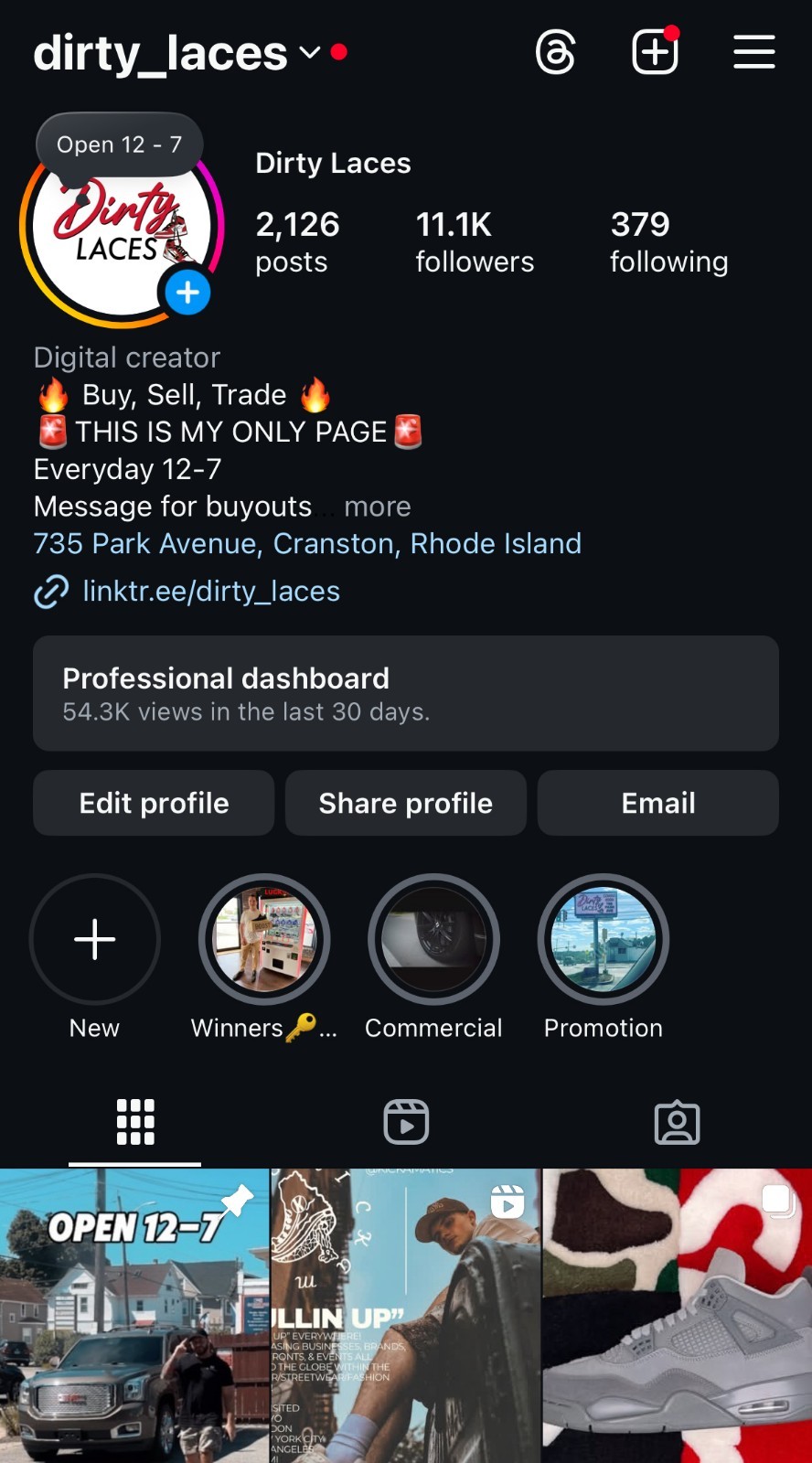Create a new post with plus icon
The width and height of the screenshot is (812, 1463).
click(655, 52)
